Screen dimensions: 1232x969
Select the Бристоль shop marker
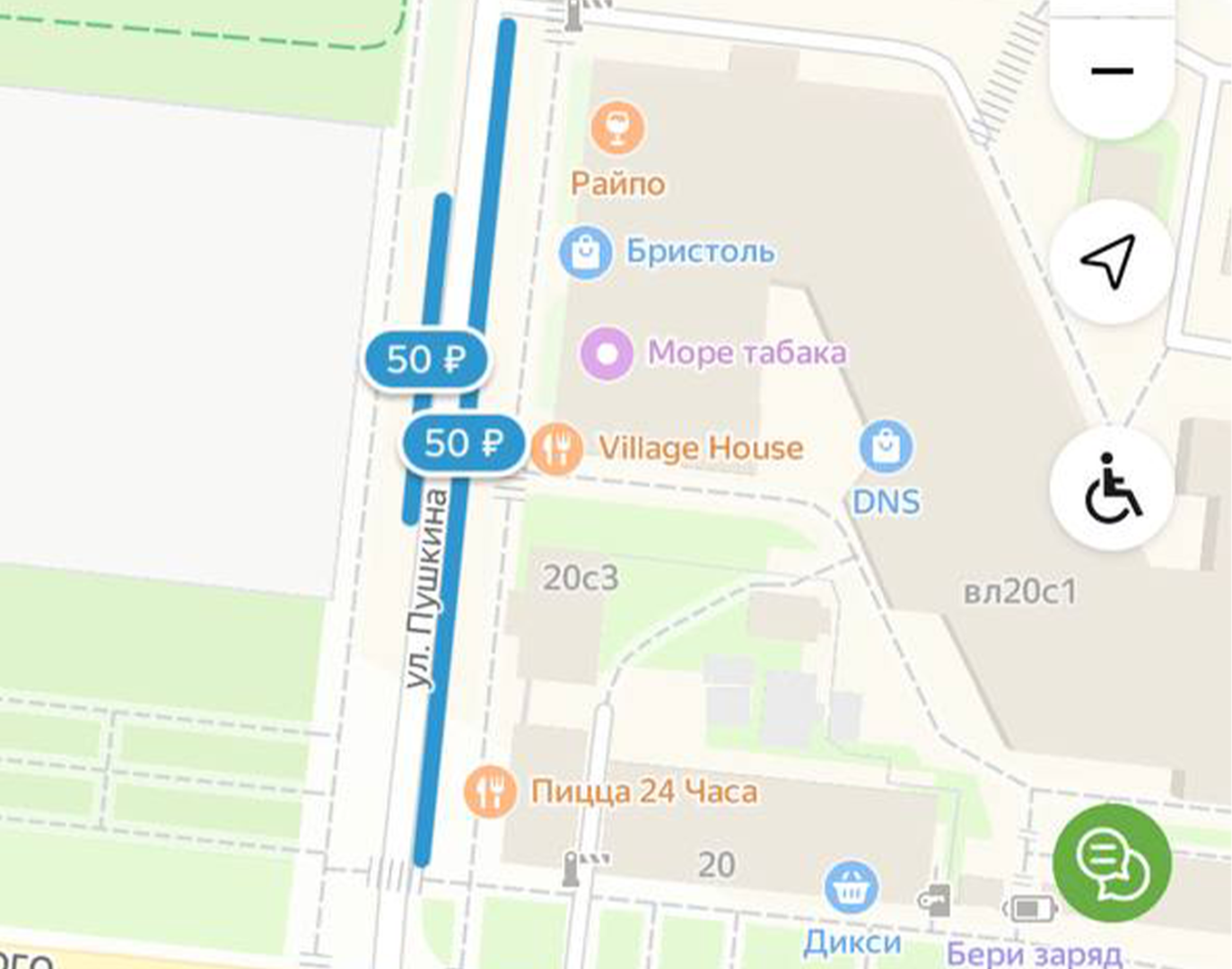(x=586, y=253)
